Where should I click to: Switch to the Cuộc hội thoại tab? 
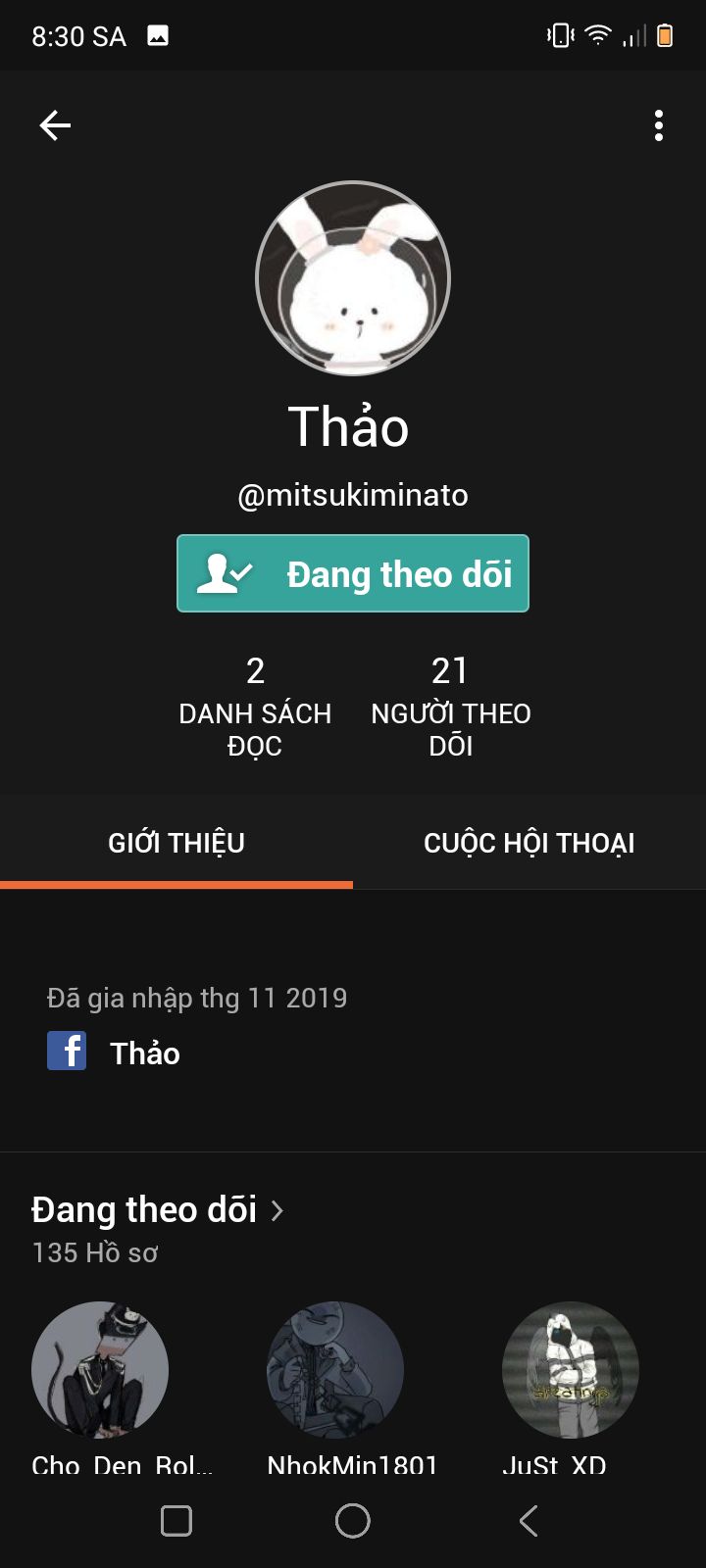tap(529, 843)
